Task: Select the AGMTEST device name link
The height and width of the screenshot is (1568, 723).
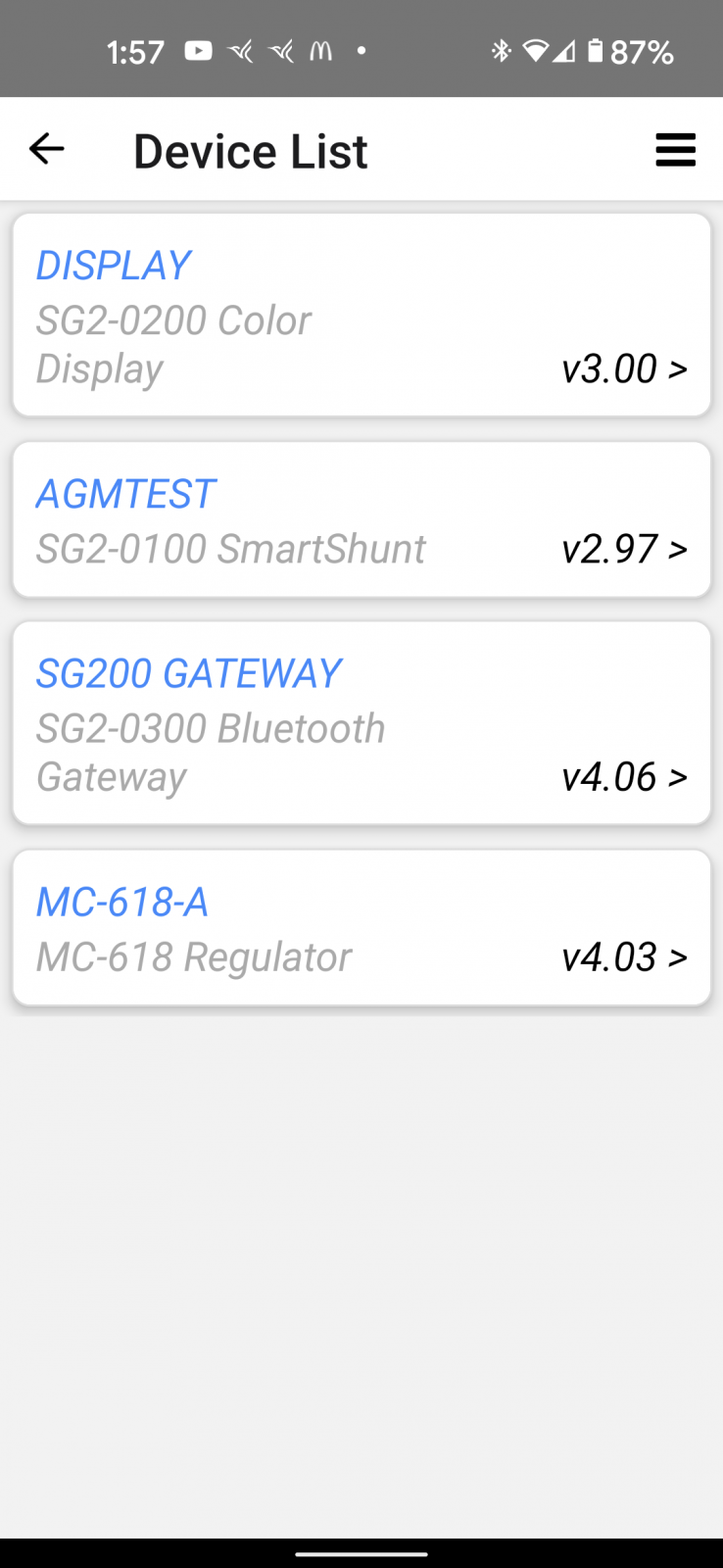Action: (124, 494)
